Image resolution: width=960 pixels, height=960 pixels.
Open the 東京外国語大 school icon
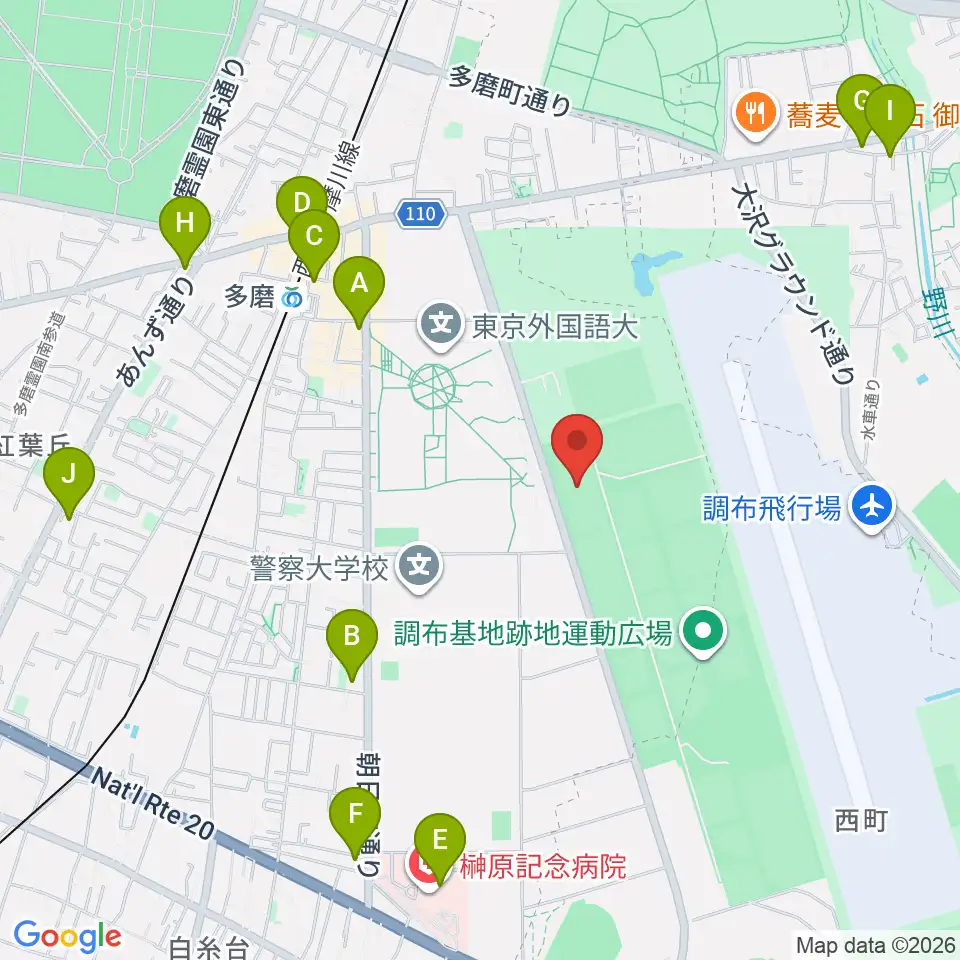click(x=440, y=325)
